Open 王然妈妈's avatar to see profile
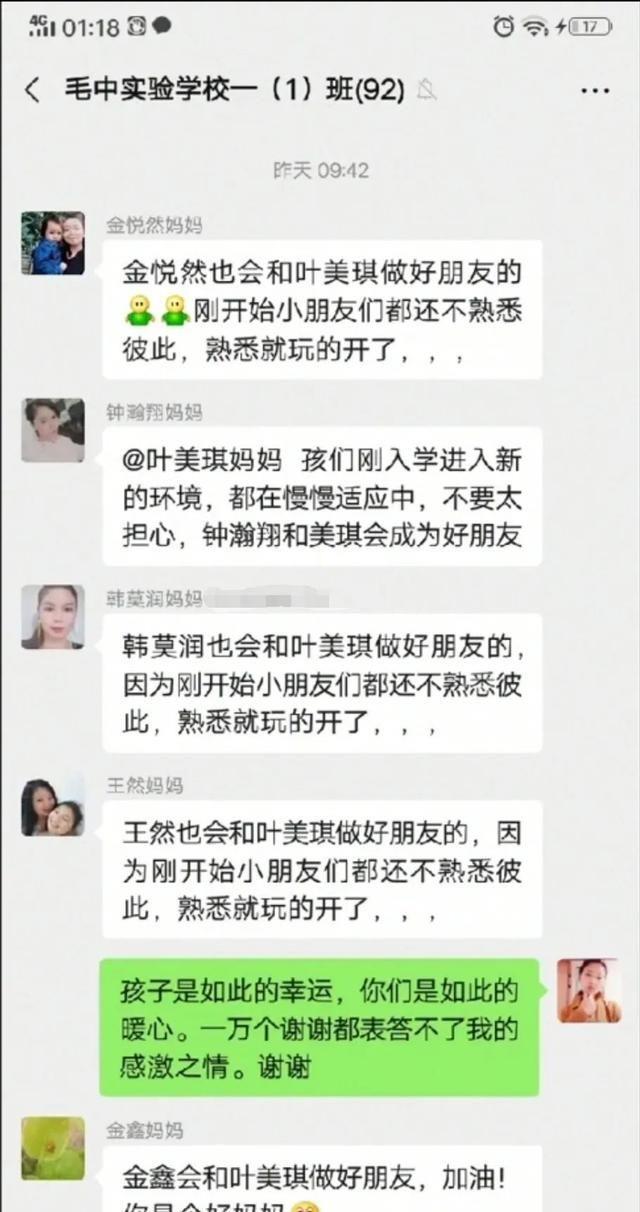 pos(52,804)
